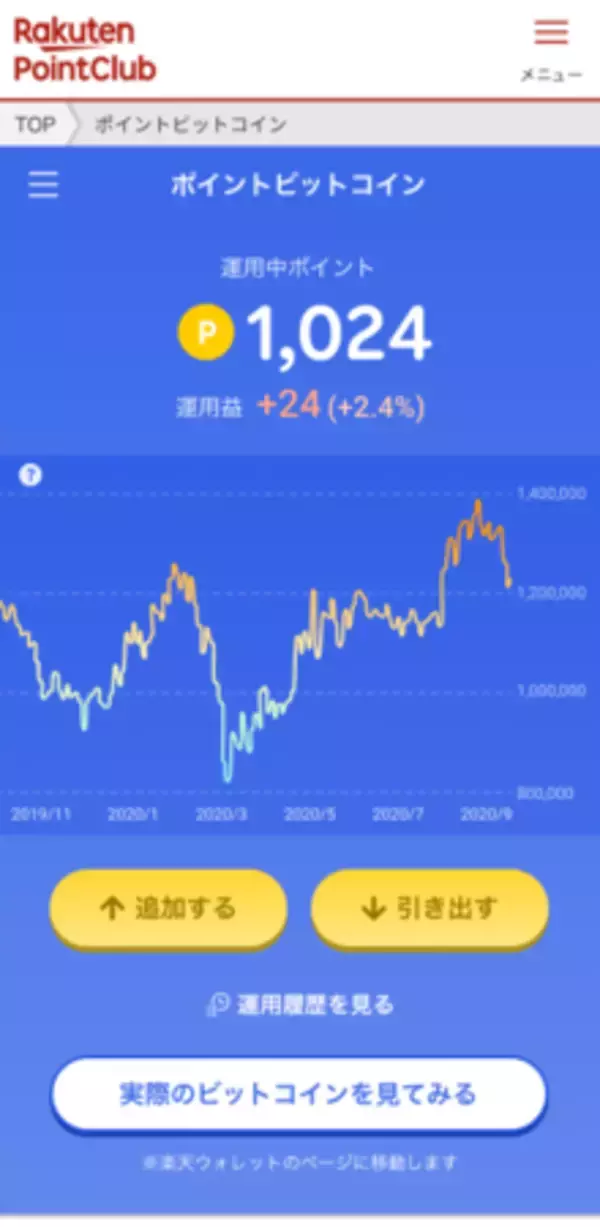Open 実際のビットコインを見てみる
600x1227 pixels.
(x=298, y=1093)
